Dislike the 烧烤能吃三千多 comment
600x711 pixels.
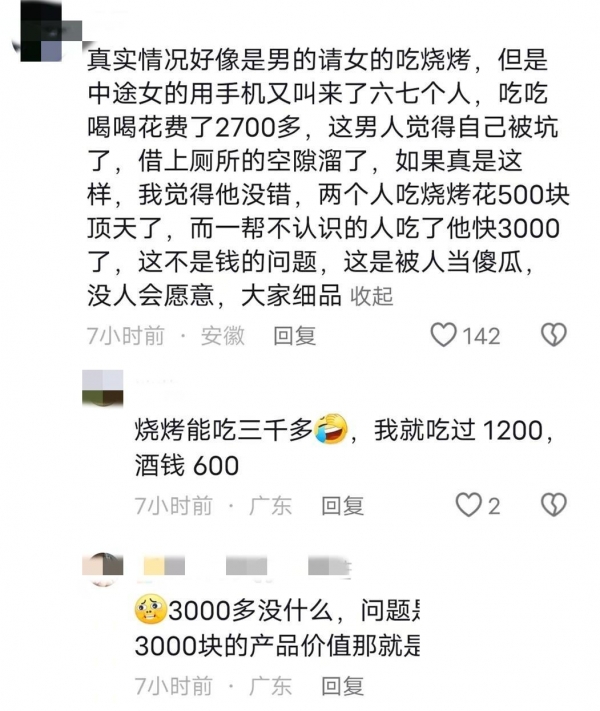pos(554,505)
